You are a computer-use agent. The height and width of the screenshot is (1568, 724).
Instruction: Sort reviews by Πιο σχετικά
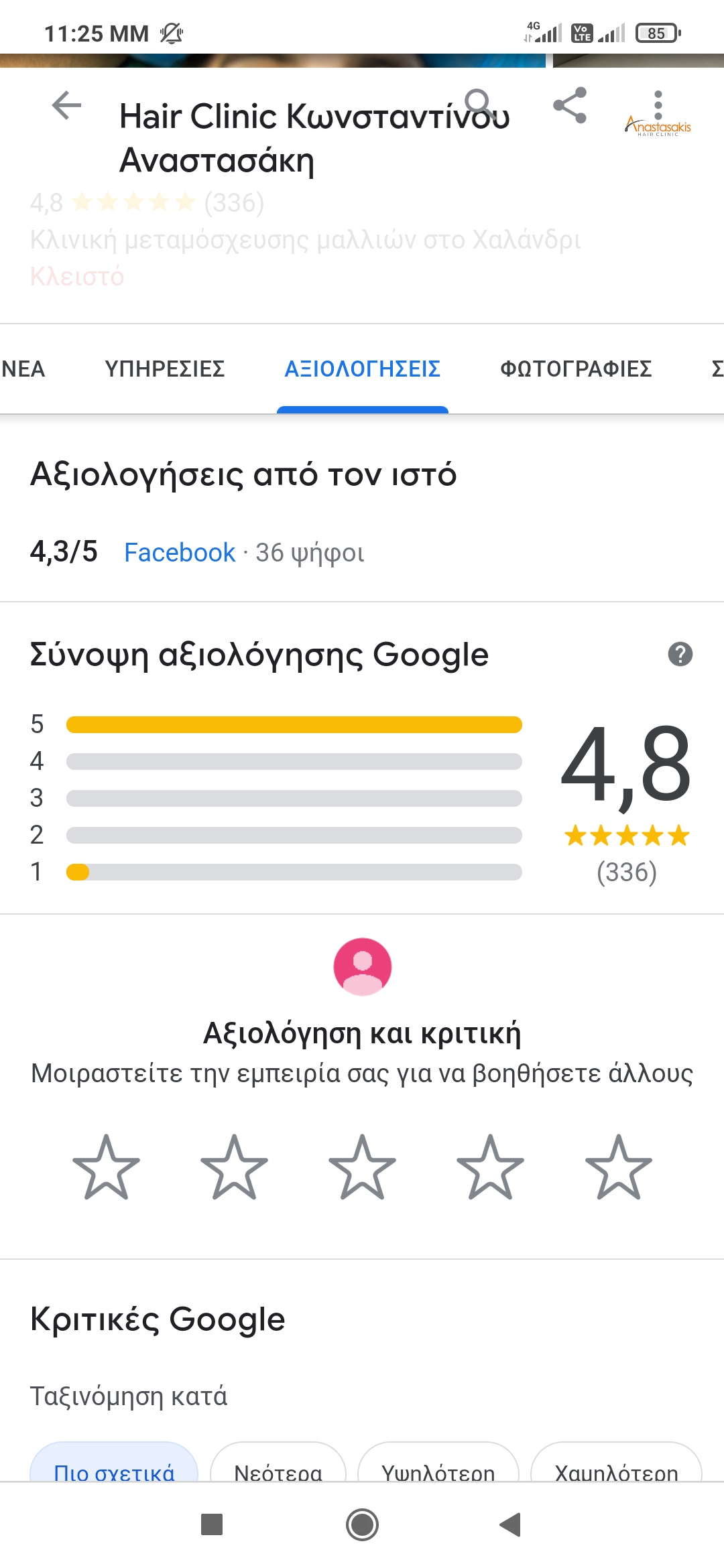tap(114, 1463)
